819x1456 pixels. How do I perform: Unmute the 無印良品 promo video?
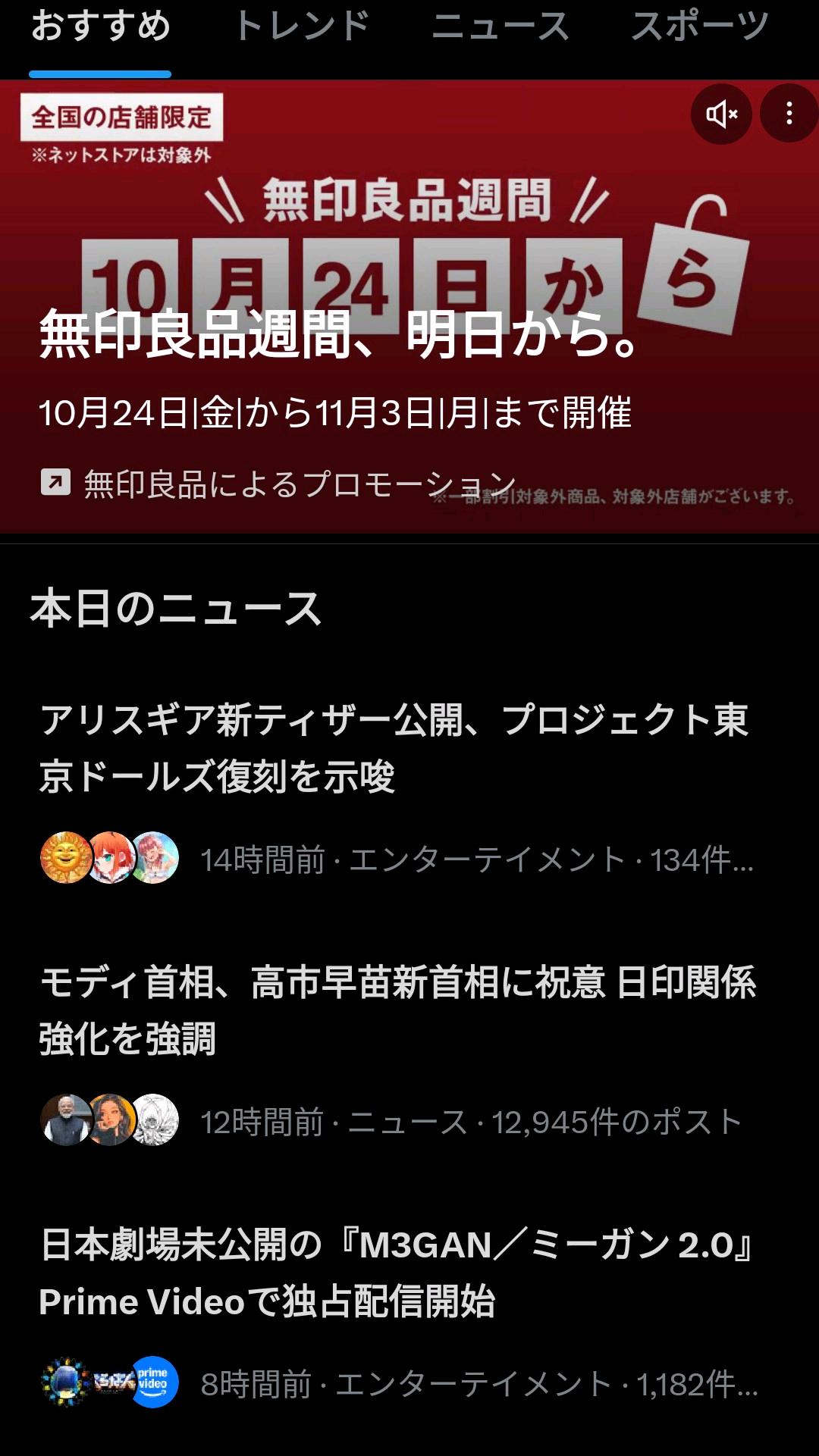pyautogui.click(x=720, y=114)
